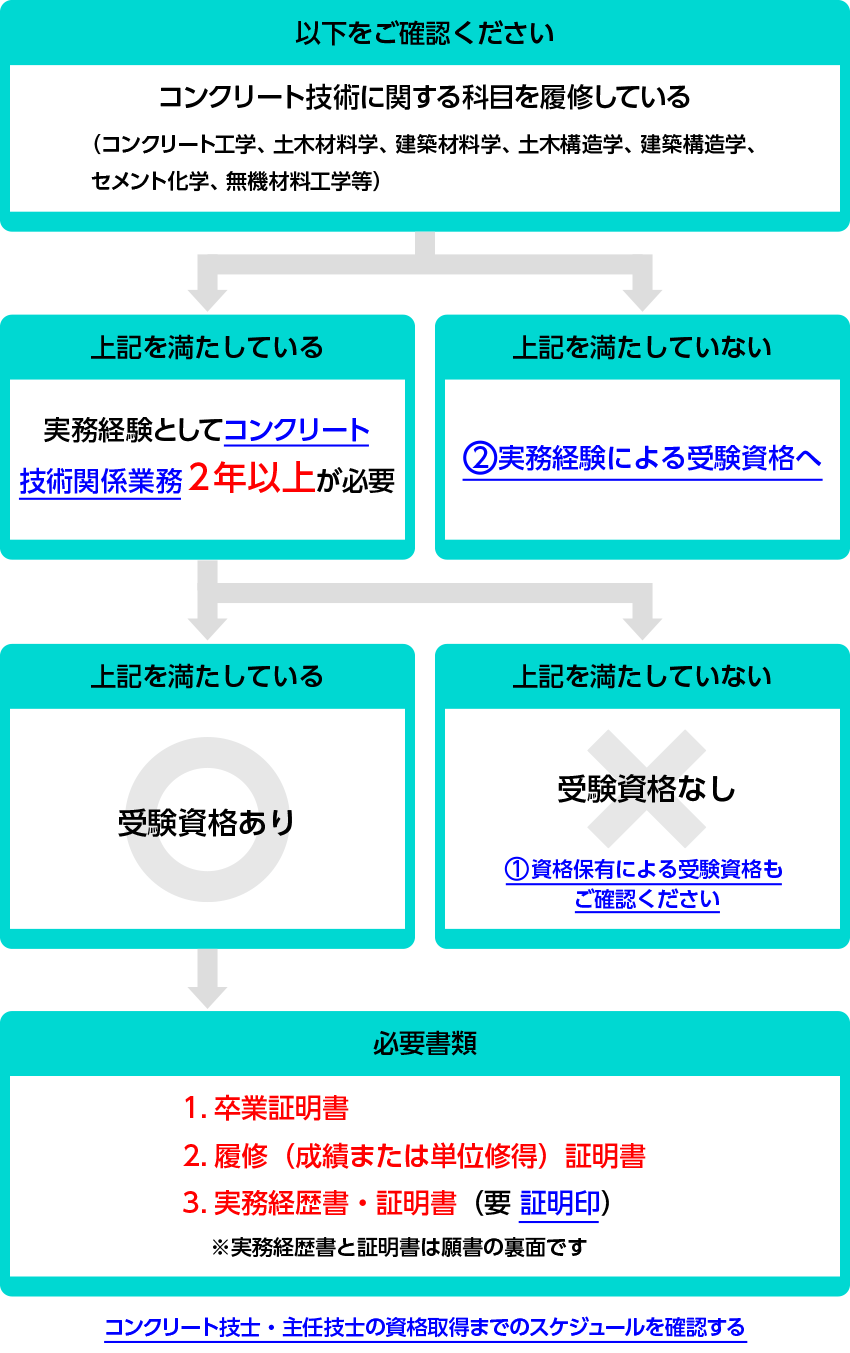Go to ②実務経験による受験資格へ

coord(642,459)
